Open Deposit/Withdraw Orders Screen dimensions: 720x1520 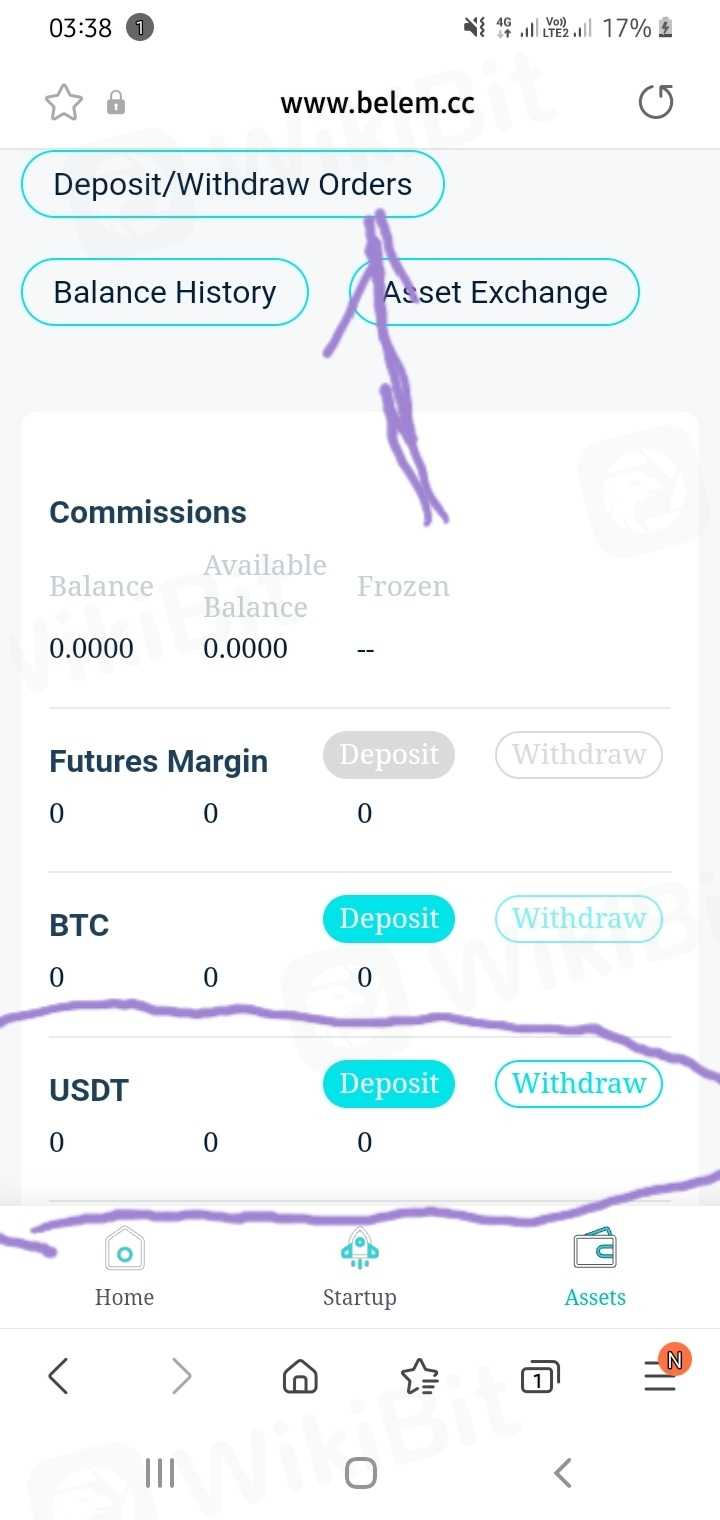click(232, 184)
